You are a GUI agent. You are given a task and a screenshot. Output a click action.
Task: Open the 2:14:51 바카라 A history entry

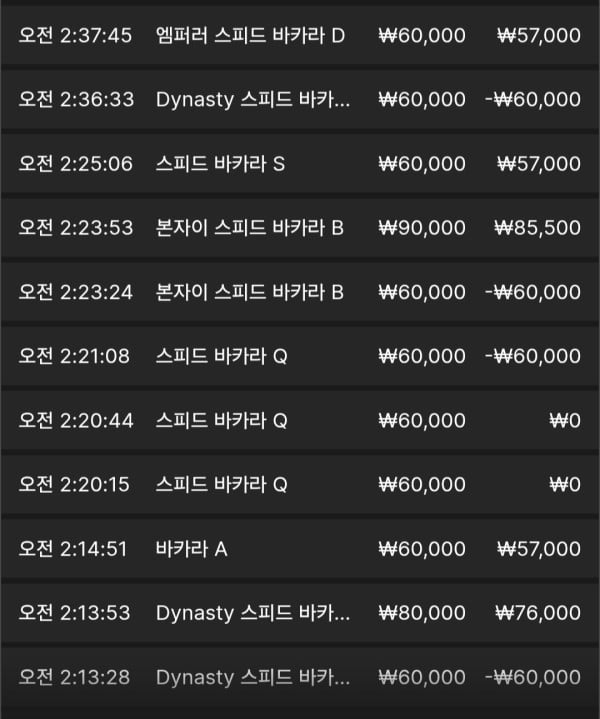tap(300, 549)
